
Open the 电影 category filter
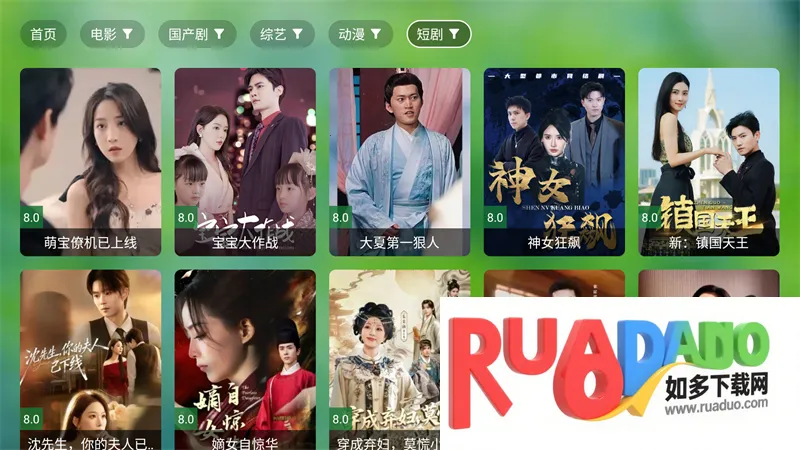pos(110,34)
